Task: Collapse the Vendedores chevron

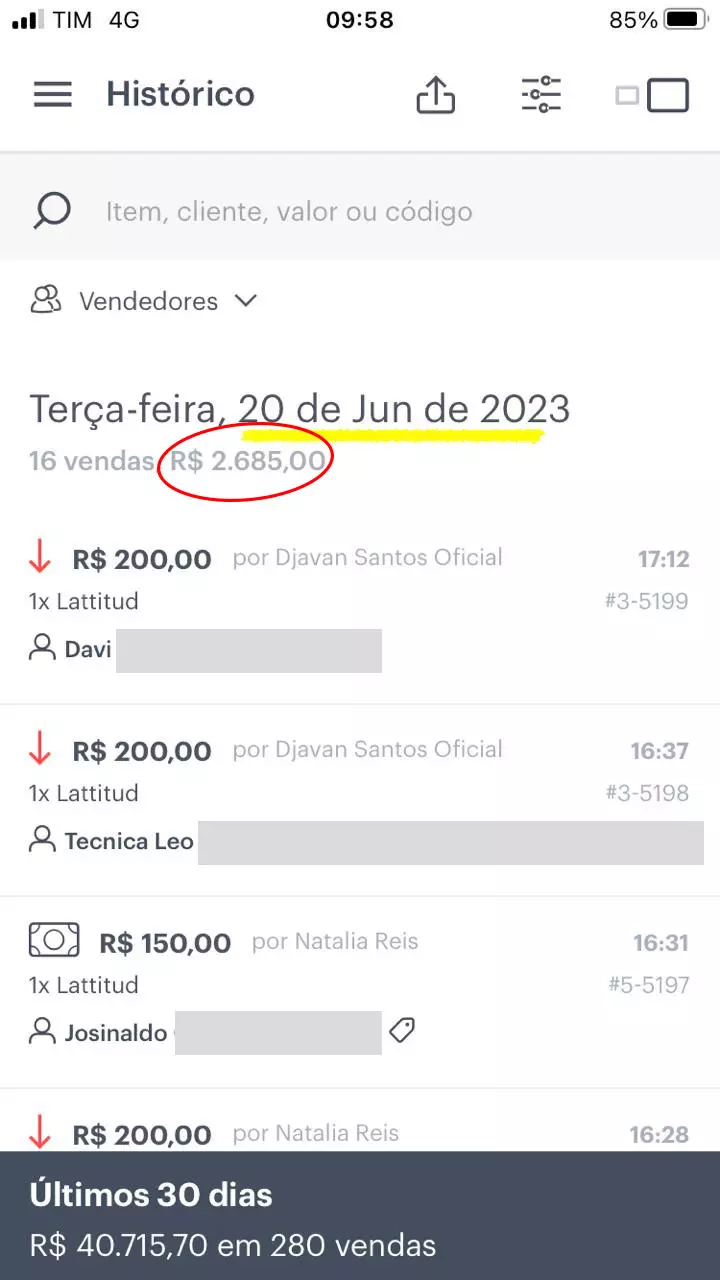Action: coord(245,300)
